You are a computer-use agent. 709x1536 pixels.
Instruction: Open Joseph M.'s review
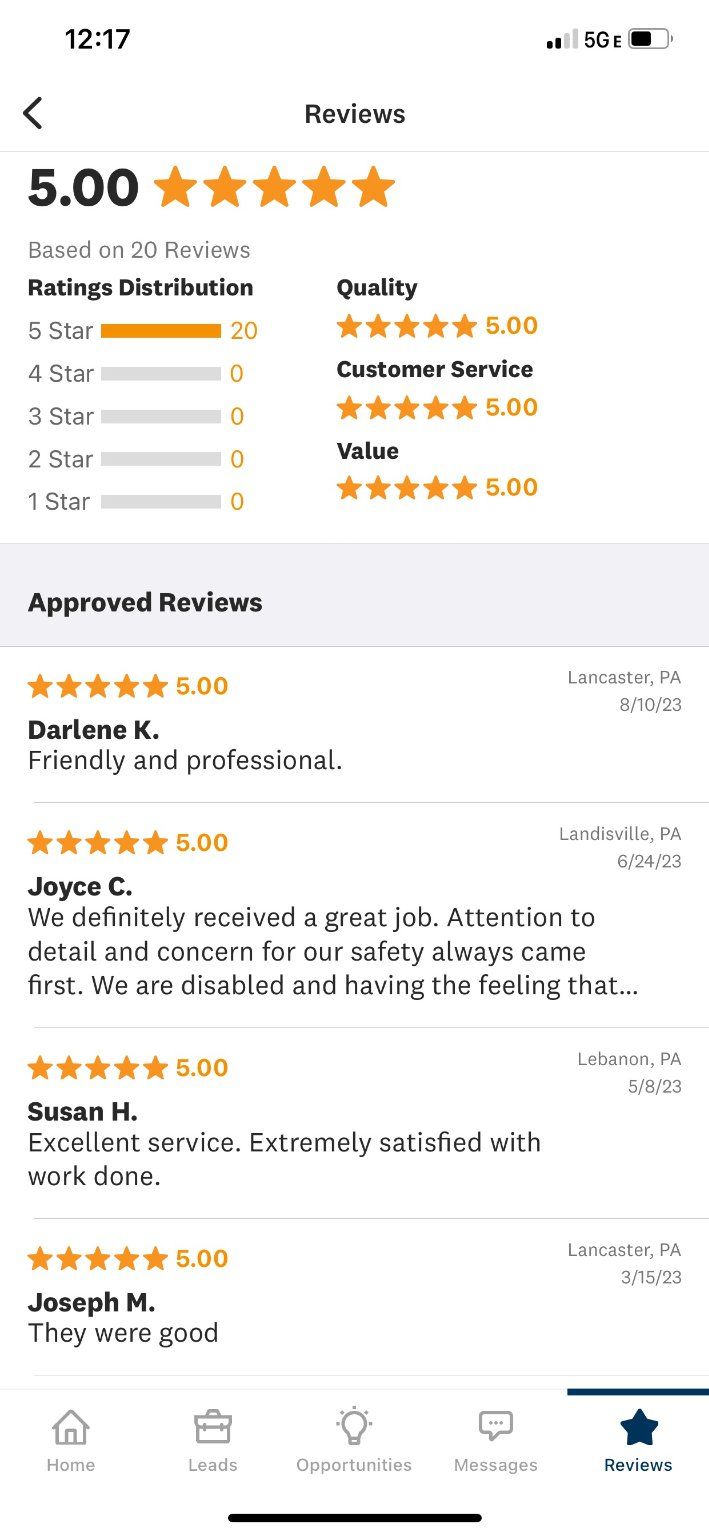pos(354,1297)
